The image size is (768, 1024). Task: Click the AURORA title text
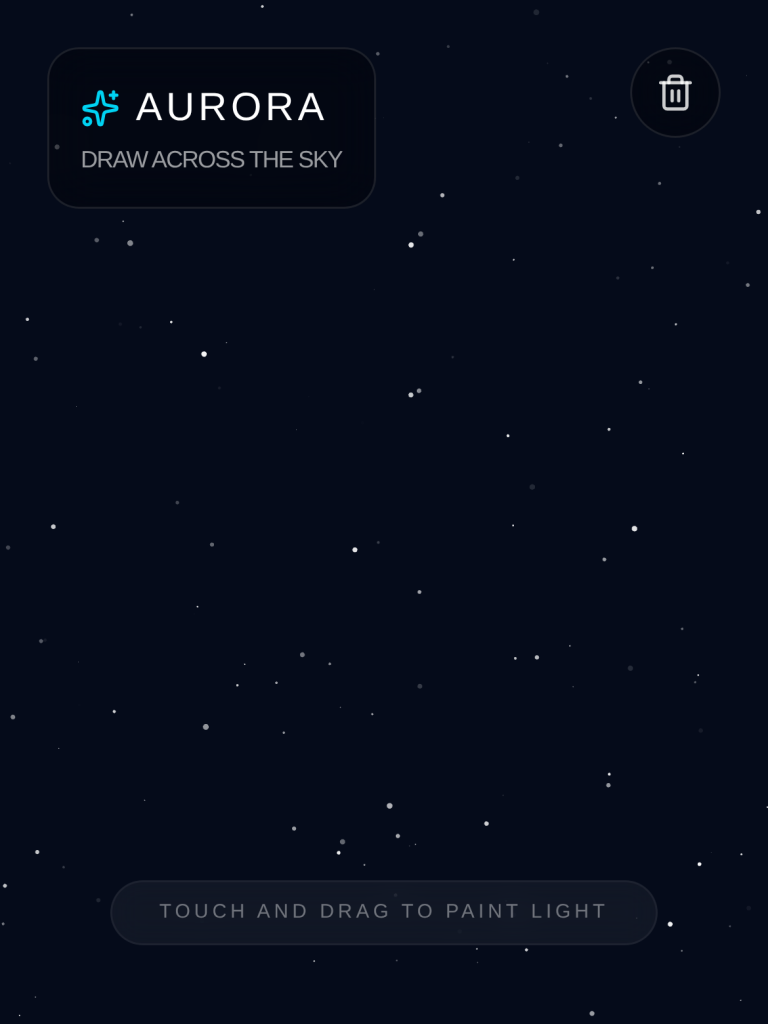click(230, 107)
